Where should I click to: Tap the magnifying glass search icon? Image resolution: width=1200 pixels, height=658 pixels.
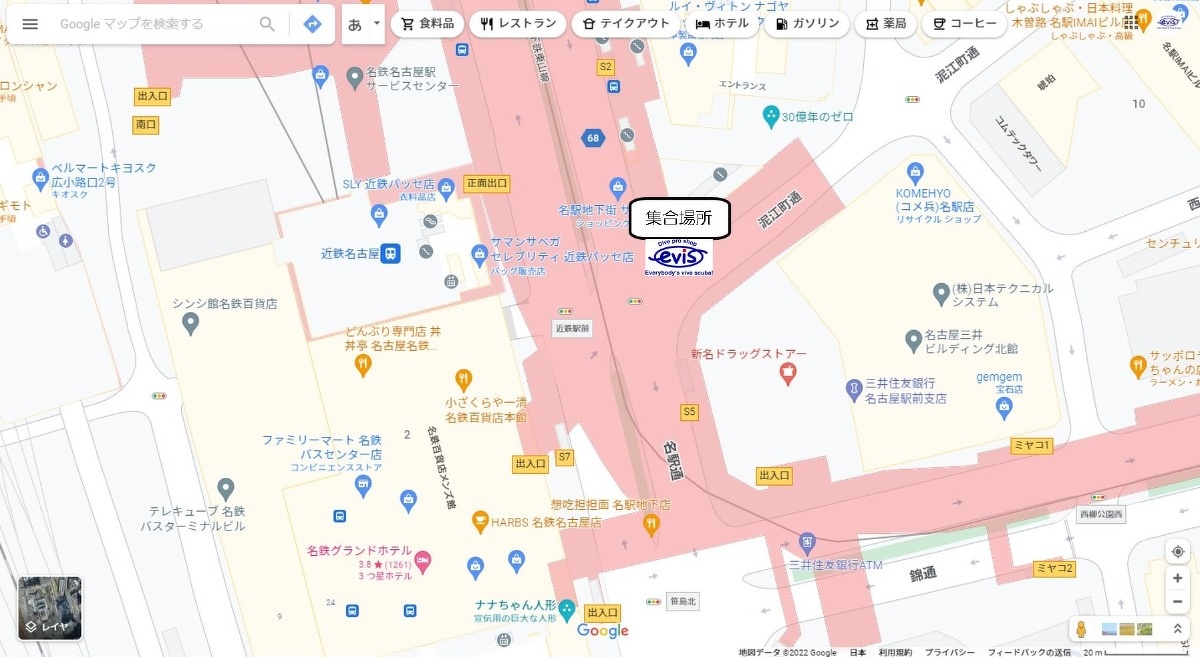[267, 24]
